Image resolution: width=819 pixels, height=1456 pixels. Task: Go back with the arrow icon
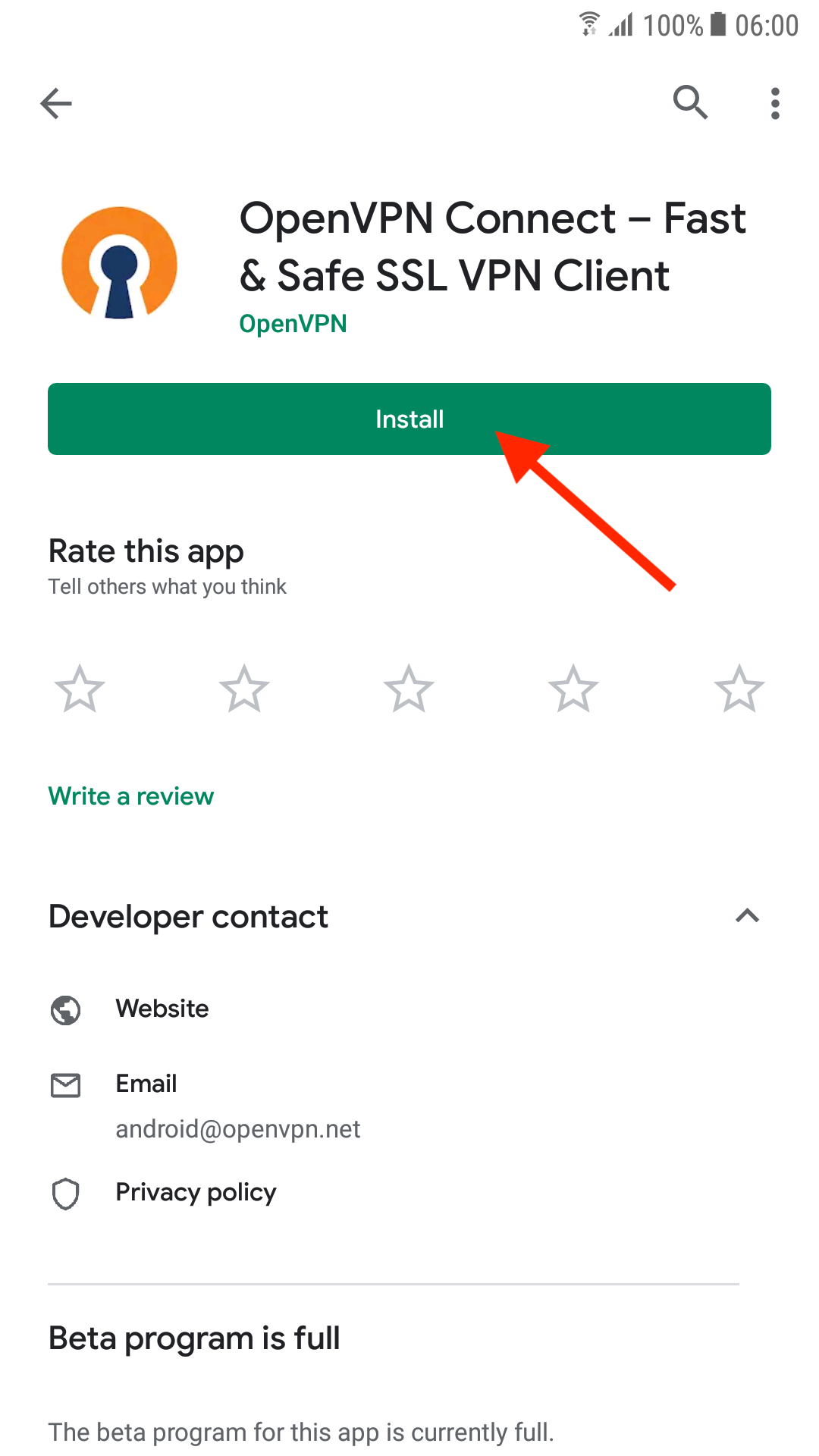(x=56, y=103)
